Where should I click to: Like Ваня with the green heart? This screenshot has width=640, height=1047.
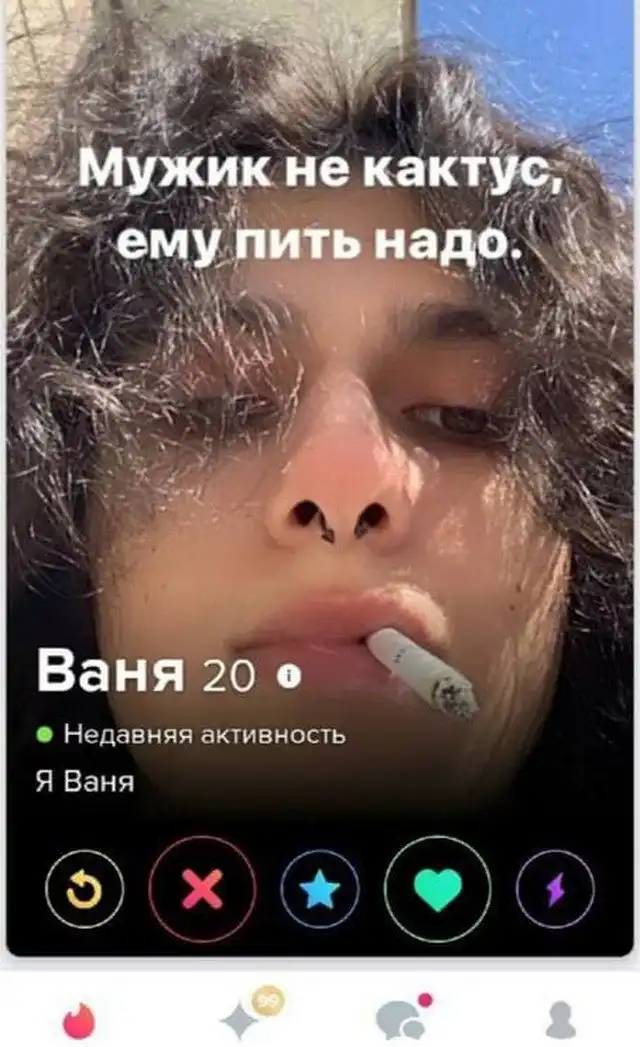pos(438,889)
